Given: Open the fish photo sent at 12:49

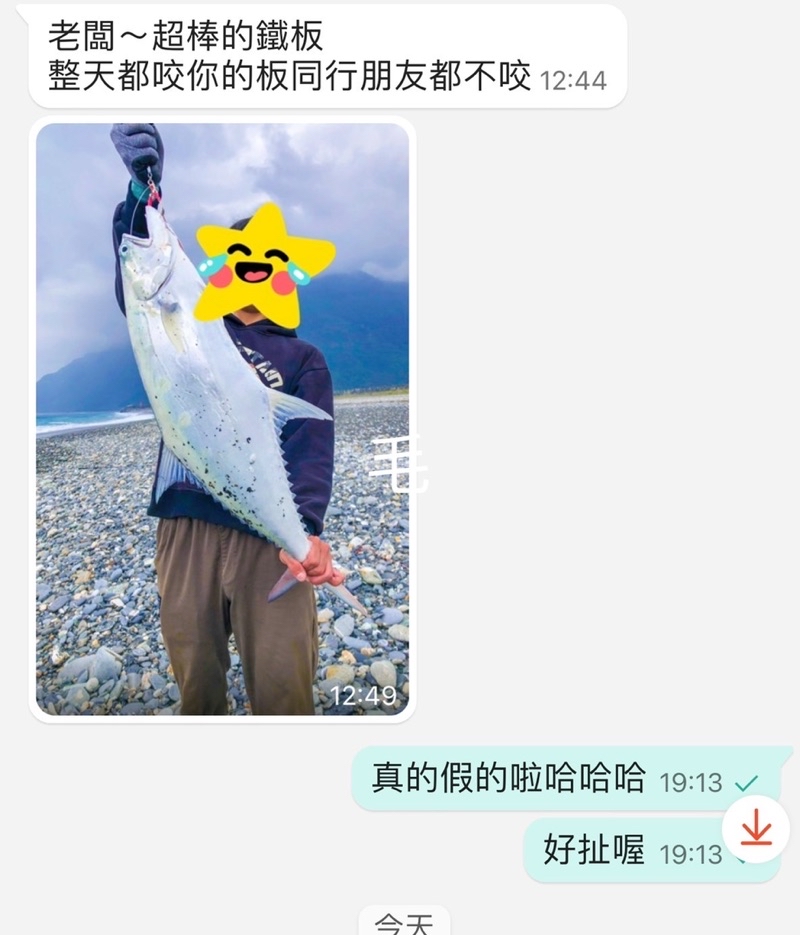Looking at the screenshot, I should (222, 420).
